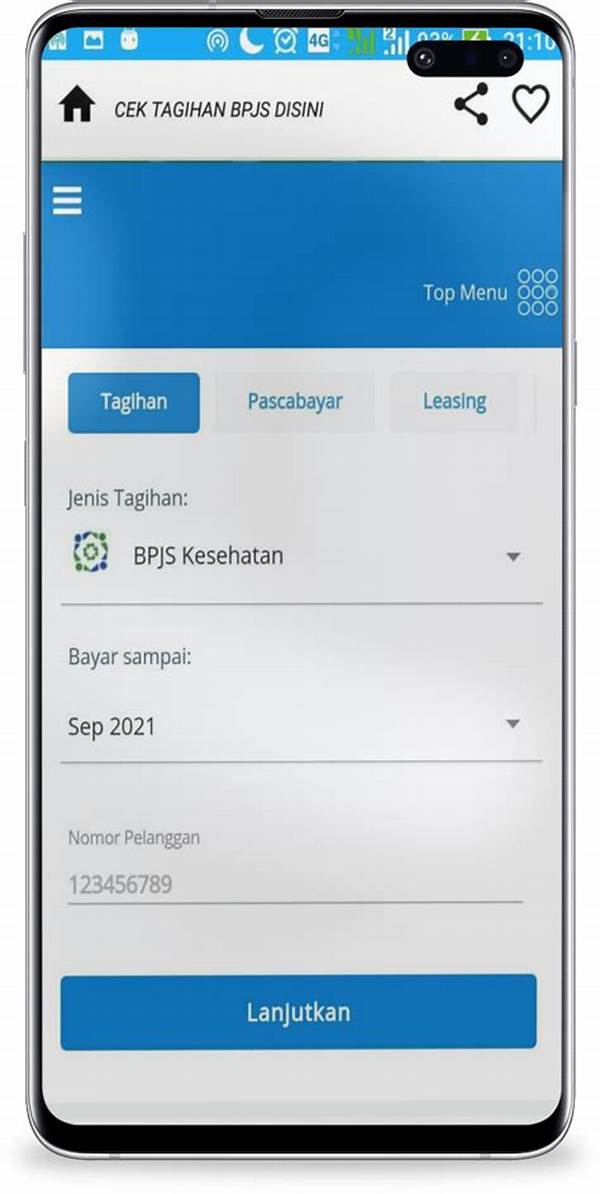The width and height of the screenshot is (600, 1194).
Task: Tap the Lanjutkan button
Action: [x=298, y=1012]
